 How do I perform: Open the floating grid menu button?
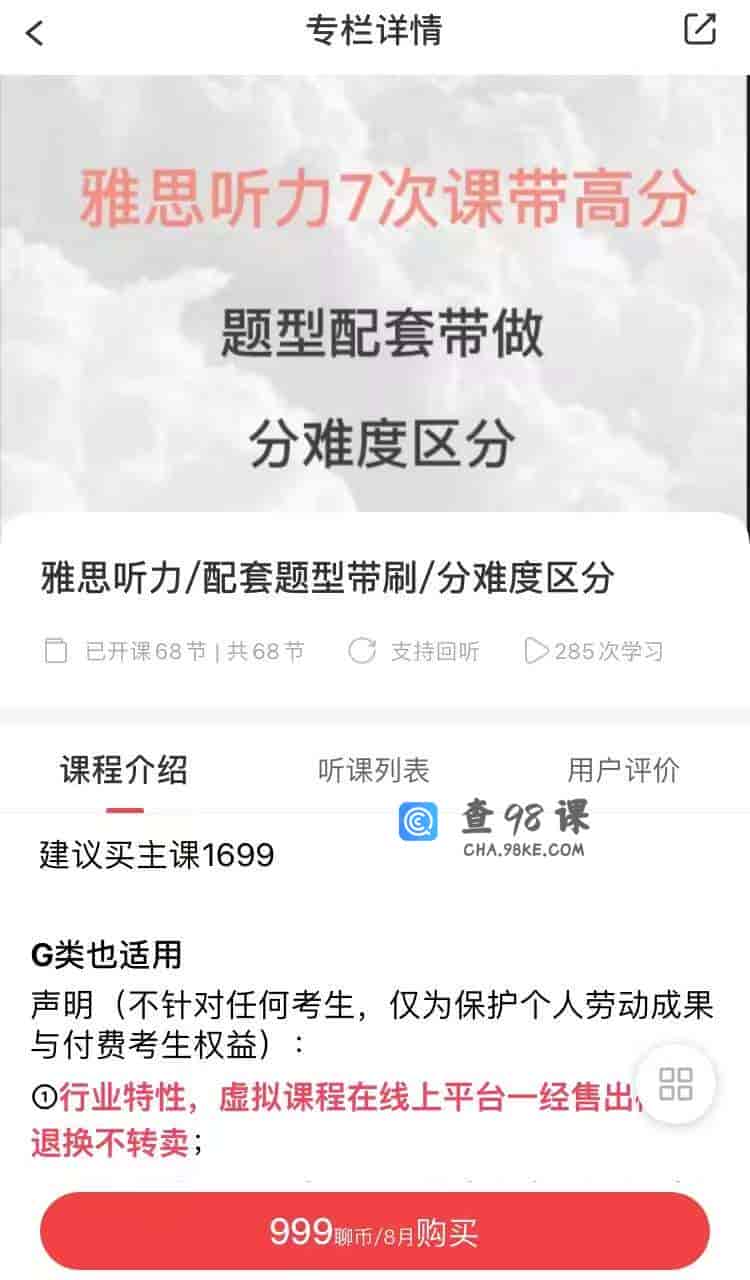point(676,1082)
